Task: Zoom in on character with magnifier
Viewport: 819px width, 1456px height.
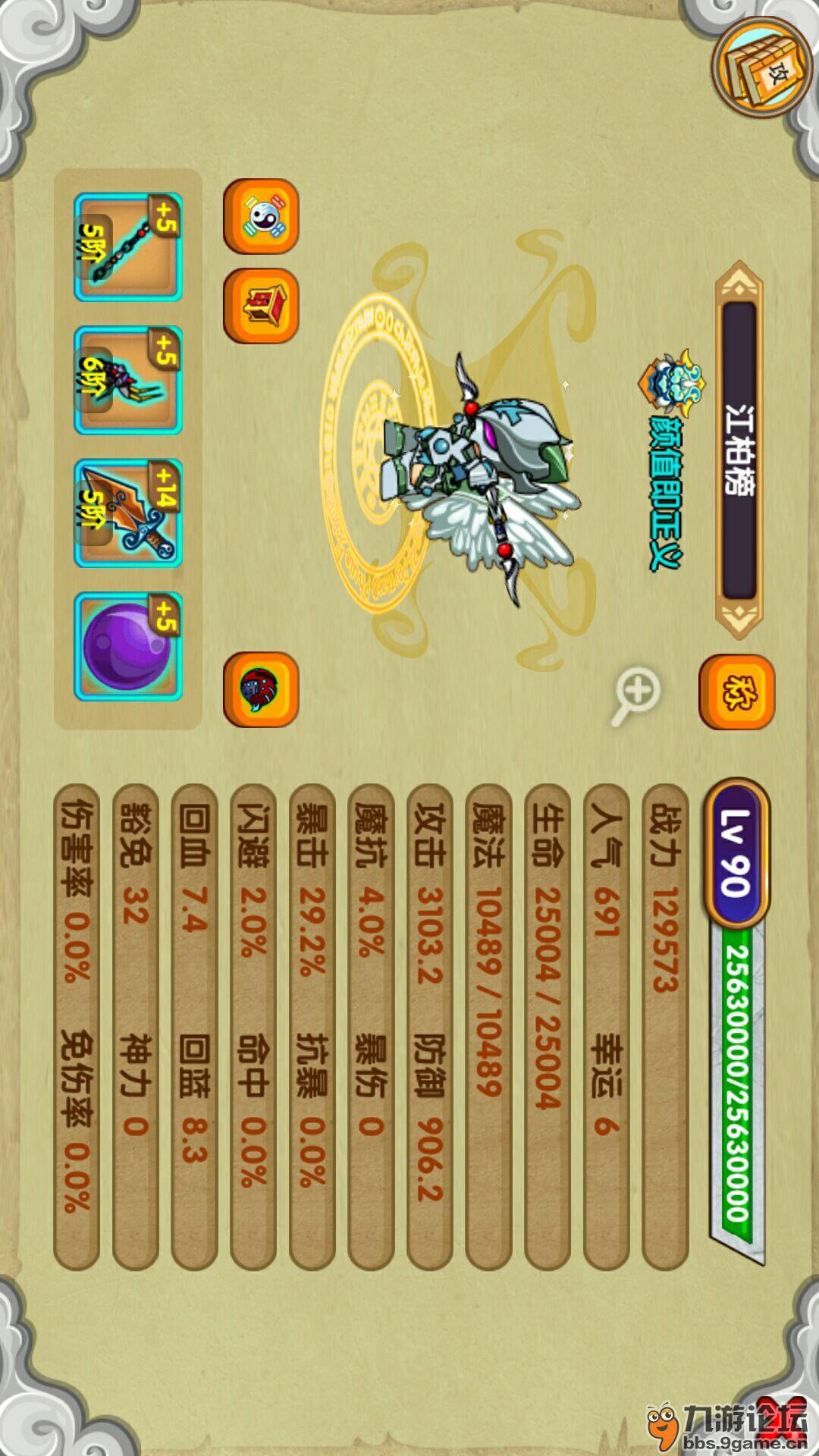Action: point(636,694)
